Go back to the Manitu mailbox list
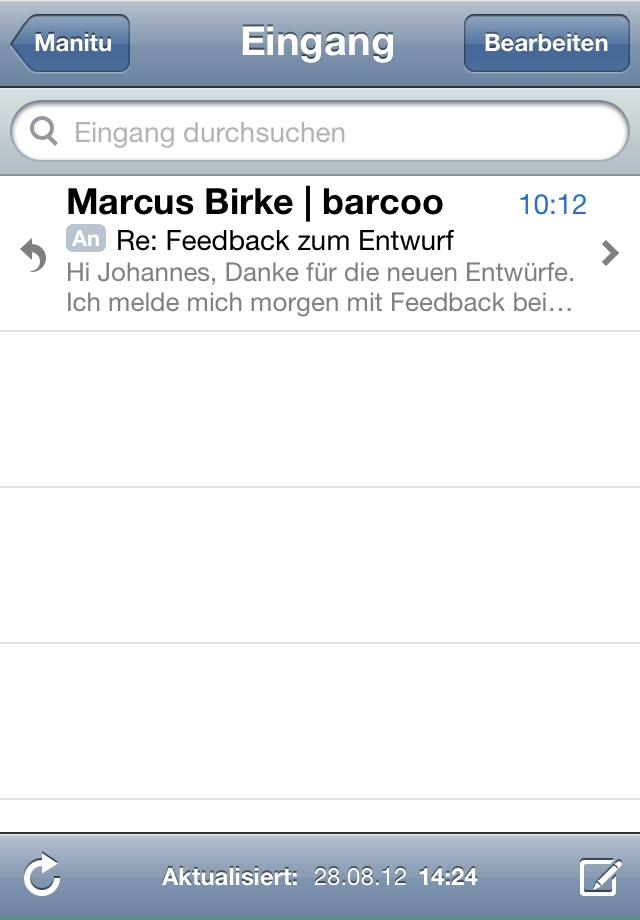Viewport: 640px width, 920px height. [70, 44]
